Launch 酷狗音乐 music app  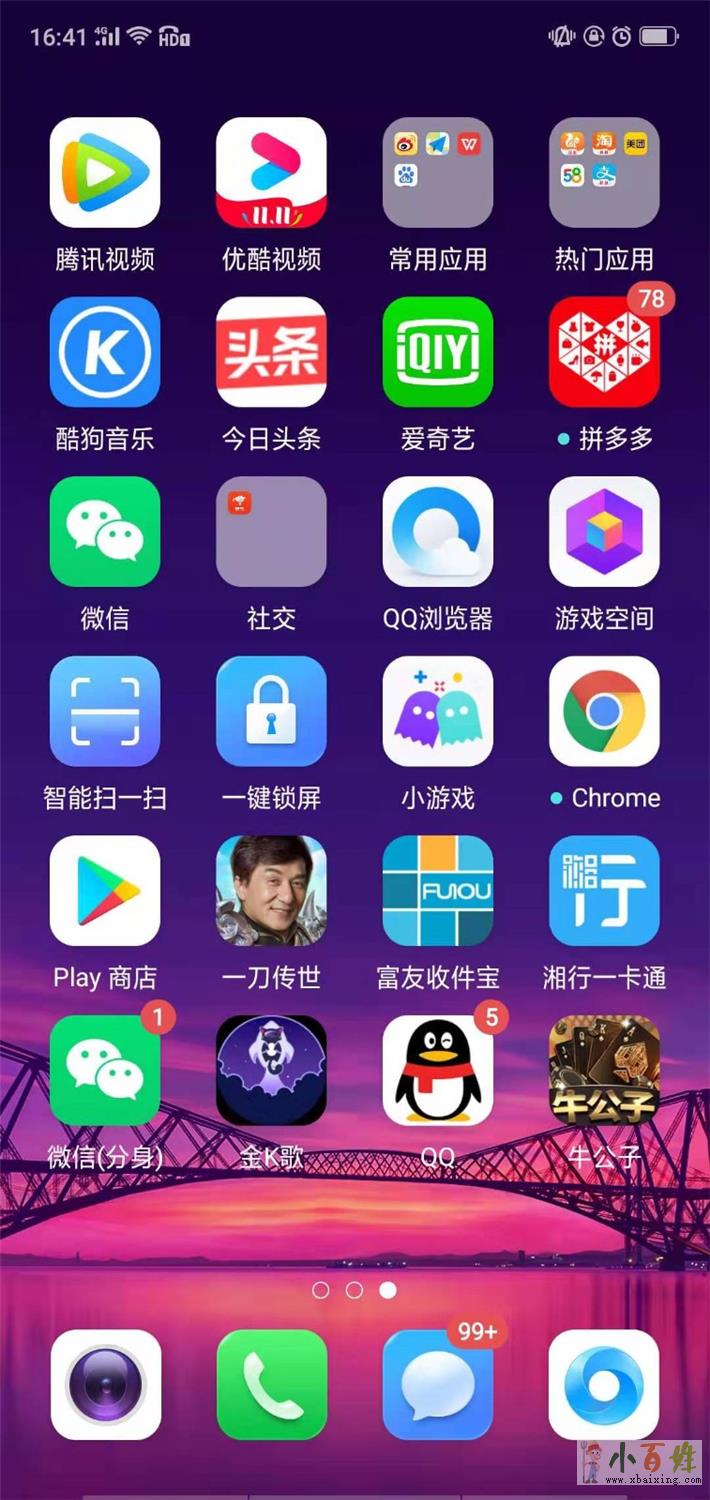105,352
